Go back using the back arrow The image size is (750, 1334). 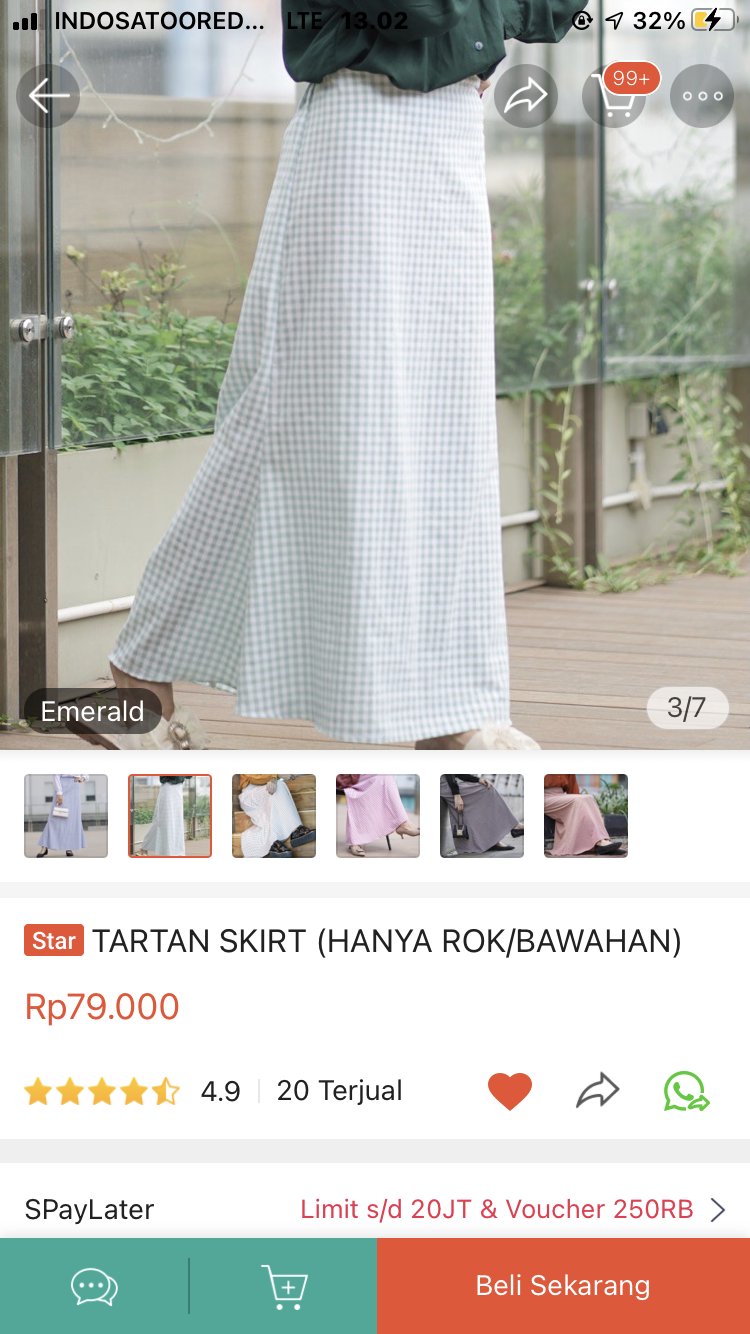click(48, 95)
